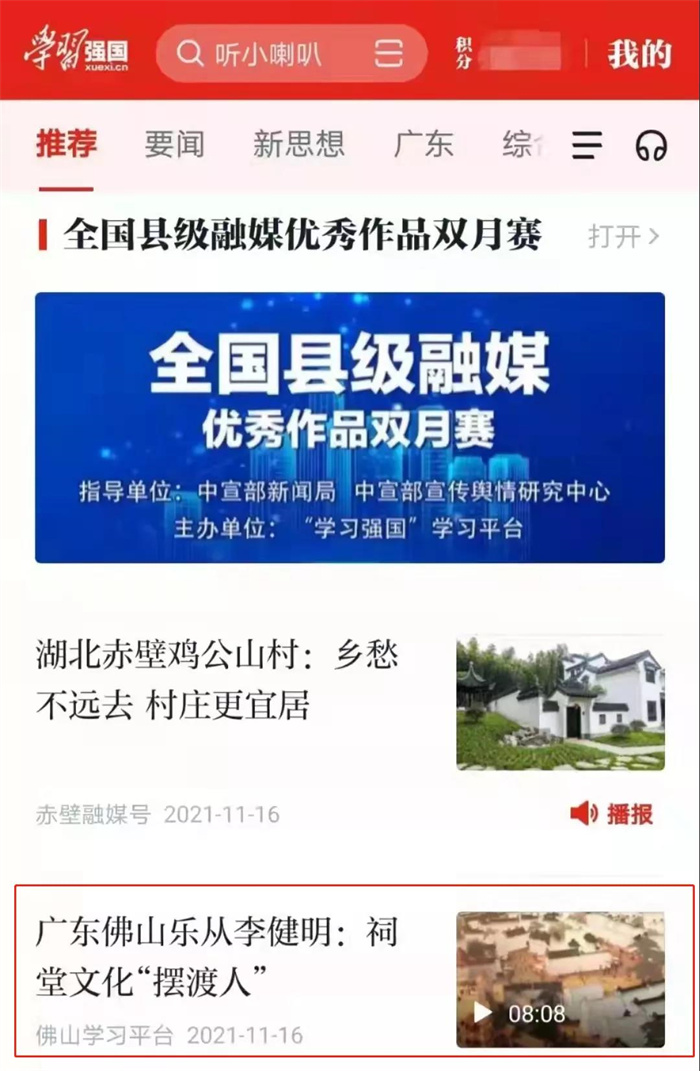This screenshot has height=1071, width=700.
Task: Open the 我的 profile page
Action: (639, 53)
